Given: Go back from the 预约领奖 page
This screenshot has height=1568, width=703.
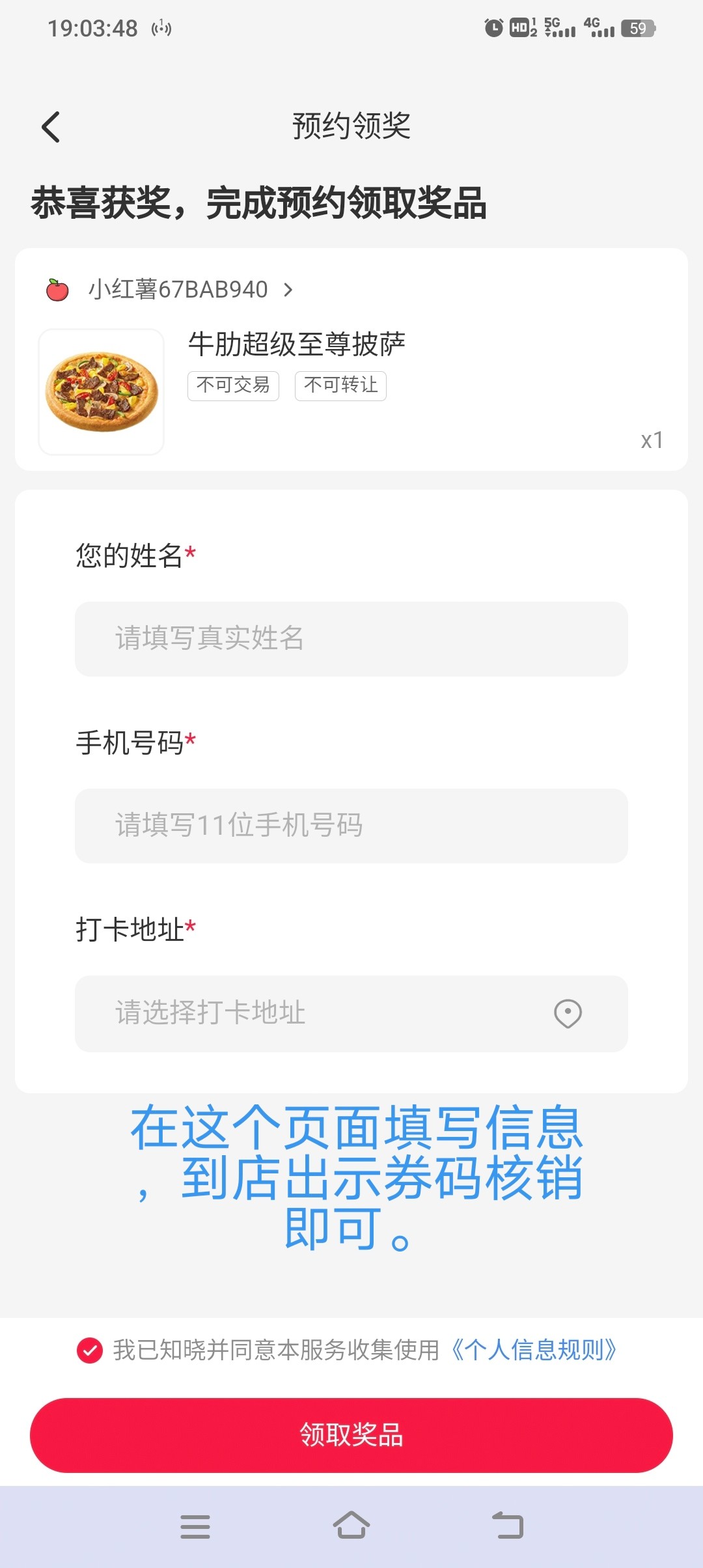Looking at the screenshot, I should coord(51,126).
